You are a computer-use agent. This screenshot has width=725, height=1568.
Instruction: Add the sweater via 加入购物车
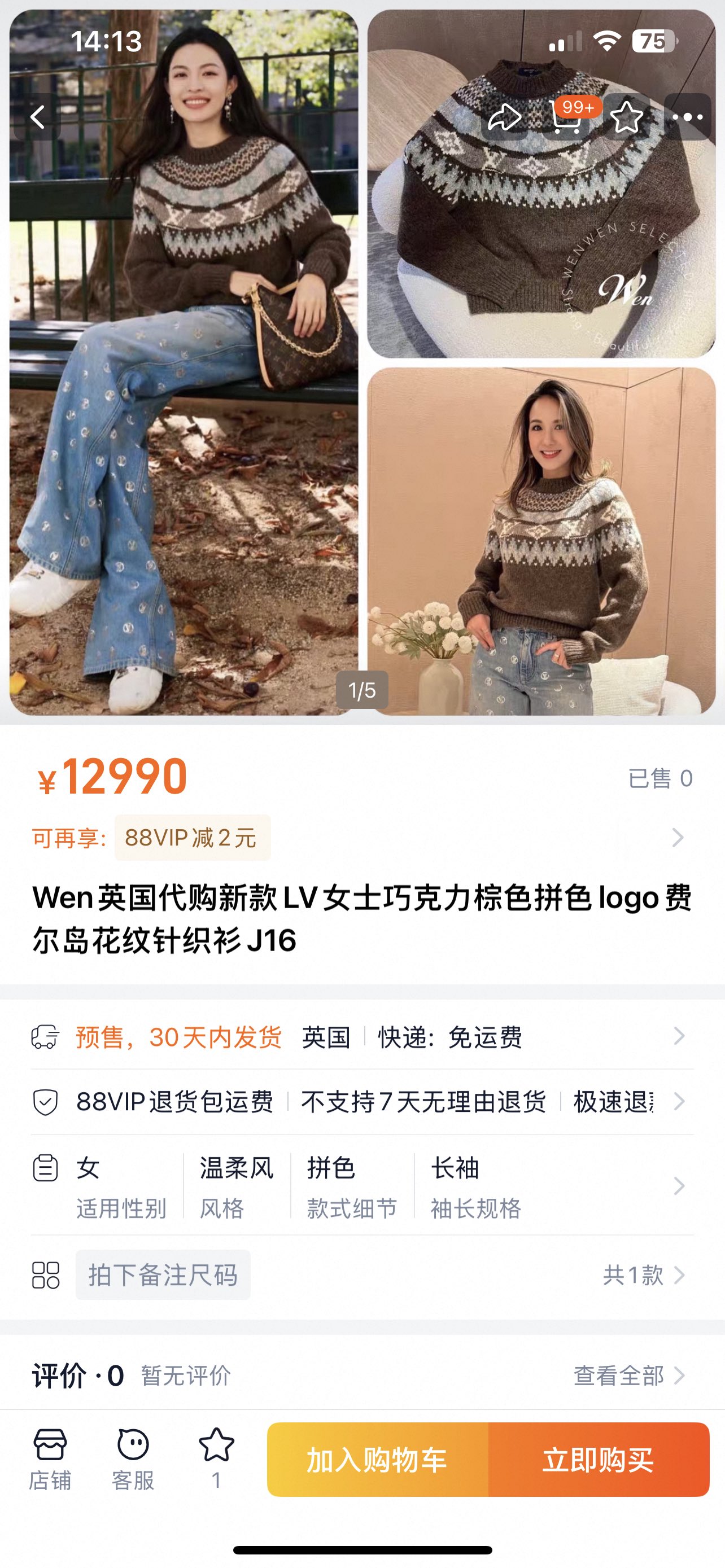377,1460
